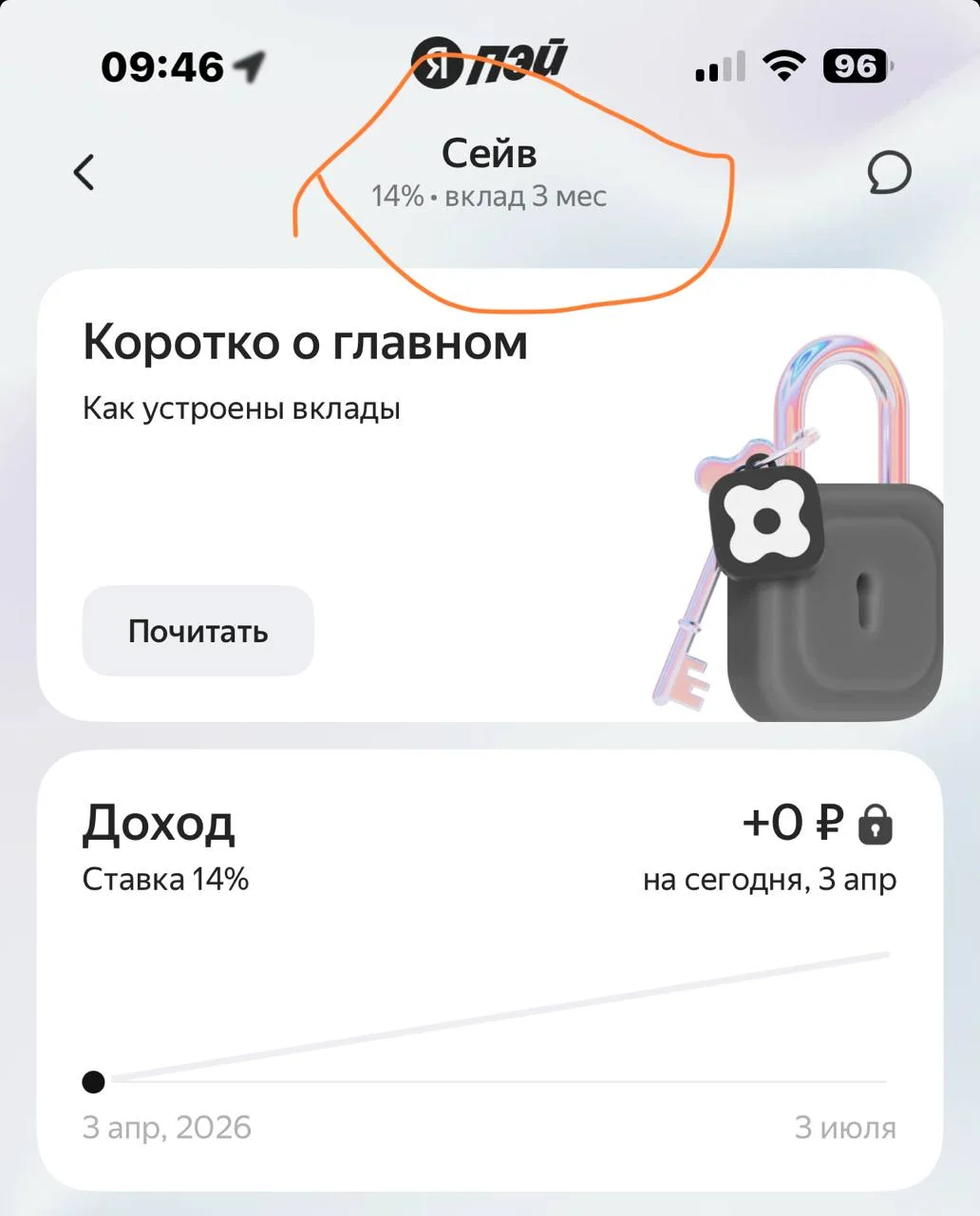Tap the Почитать button
The height and width of the screenshot is (1216, 980).
tap(198, 631)
